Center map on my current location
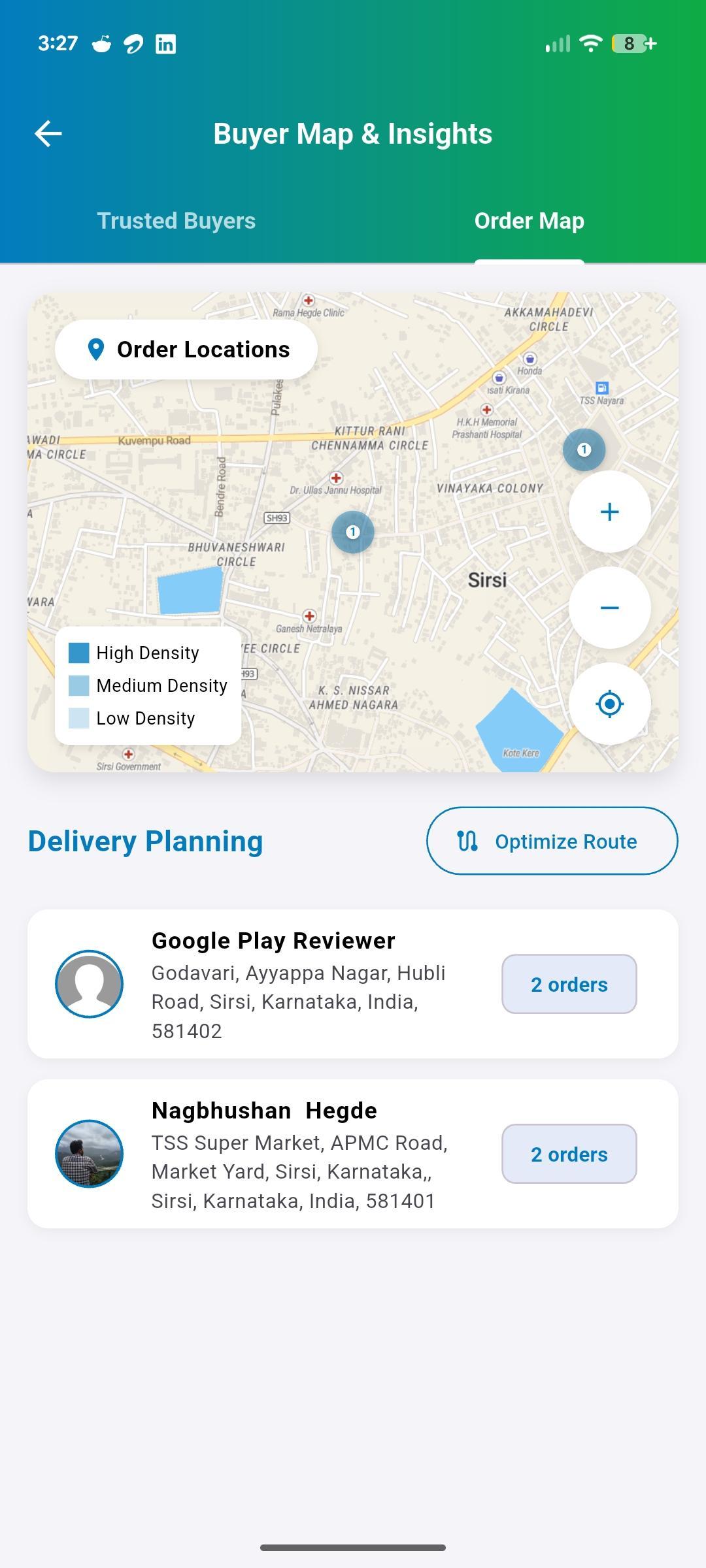This screenshot has height=1568, width=706. point(609,704)
